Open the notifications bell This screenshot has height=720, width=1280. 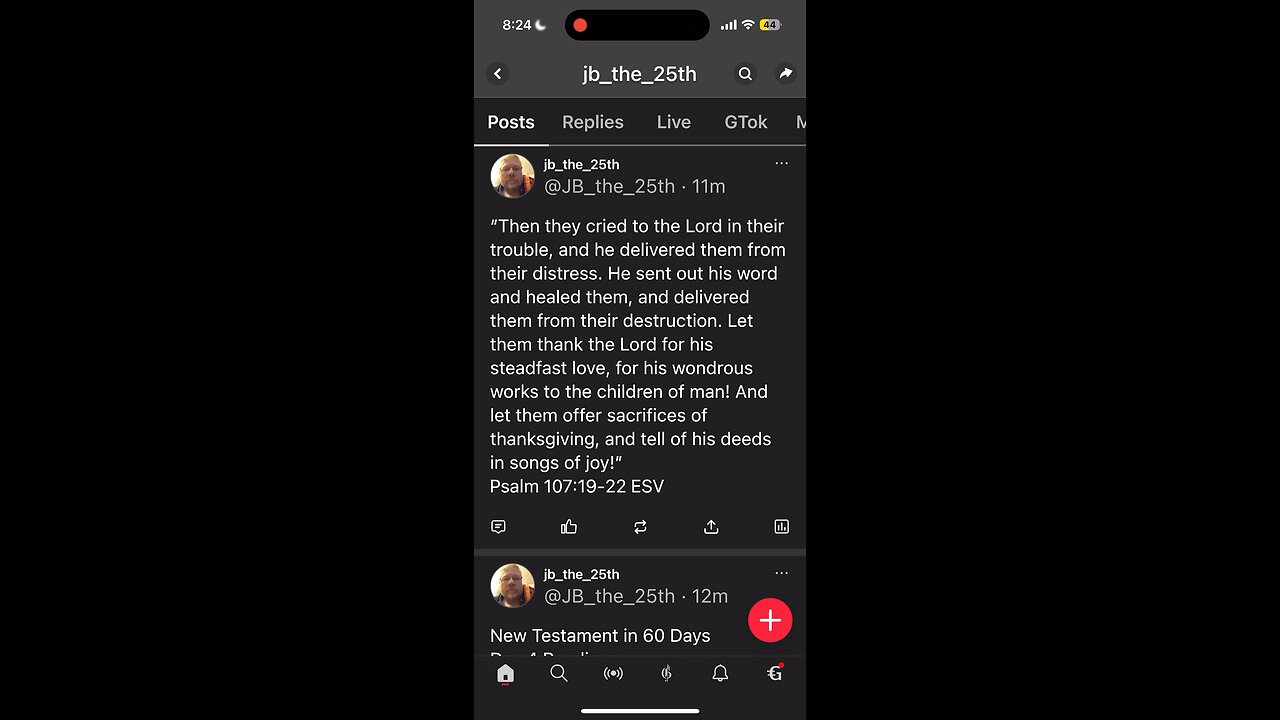coord(720,674)
